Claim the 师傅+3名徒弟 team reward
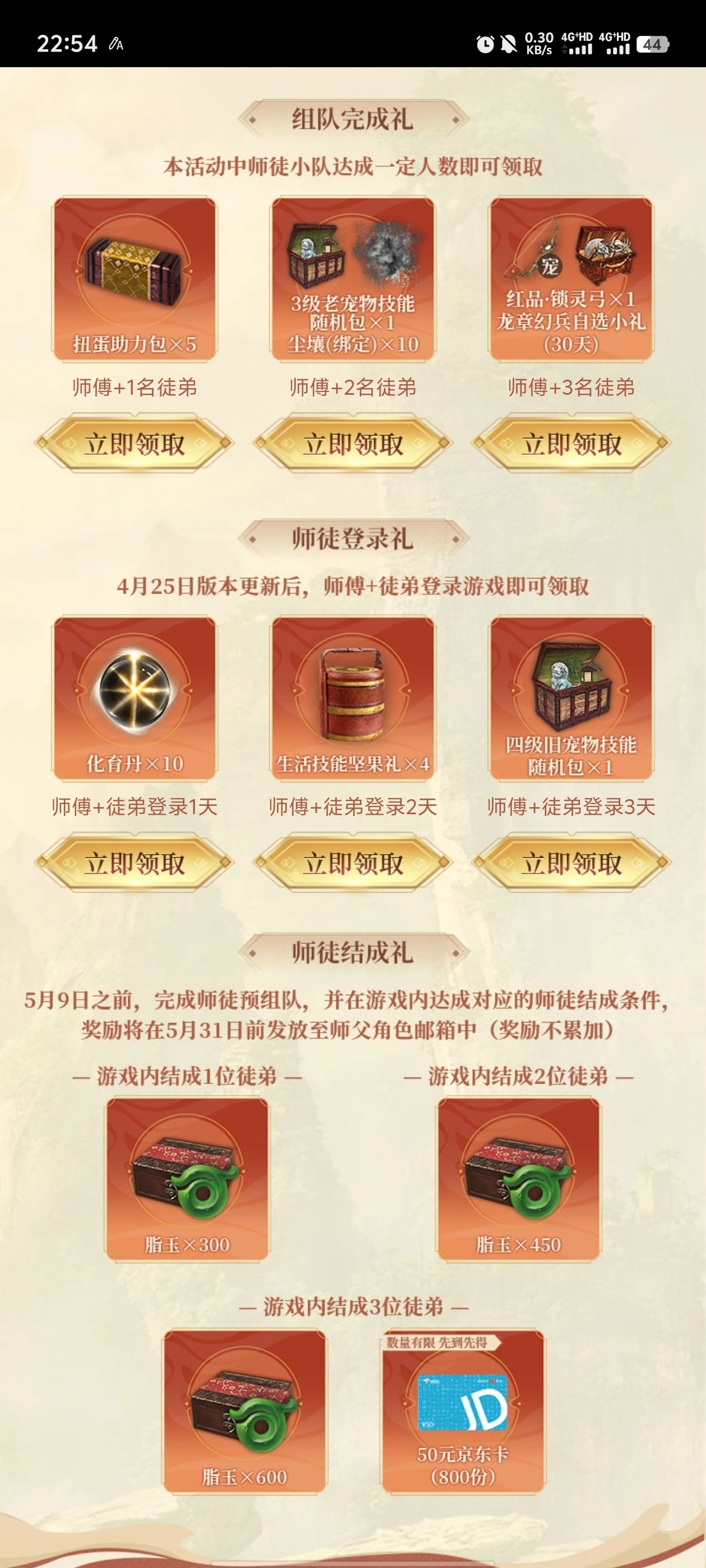Viewport: 706px width, 1568px height. coord(571,444)
